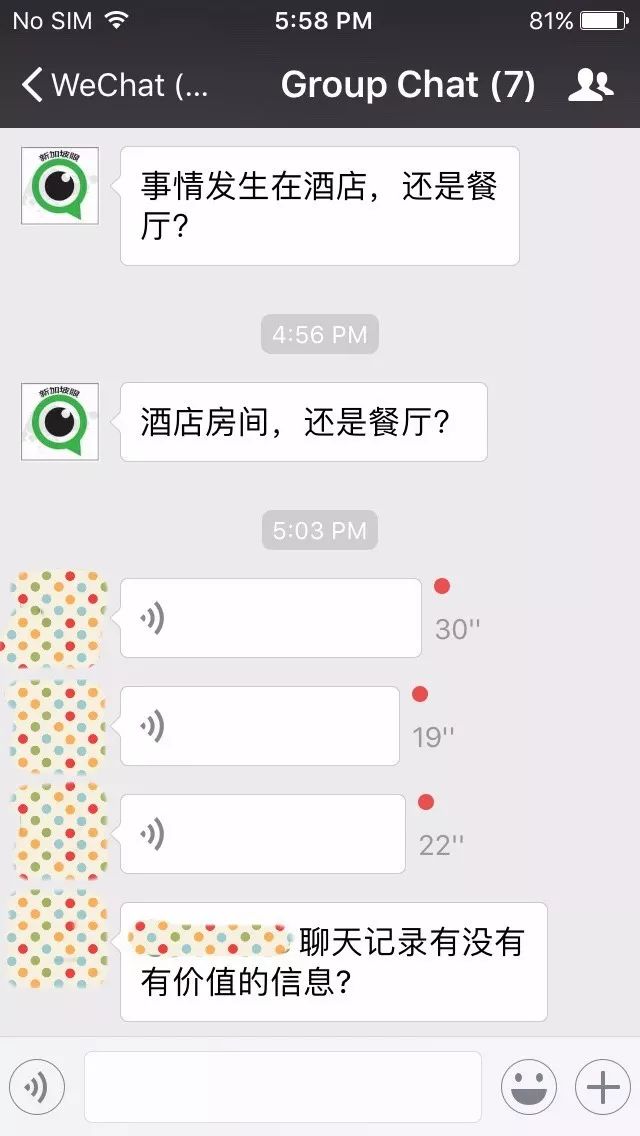This screenshot has height=1136, width=640.
Task: Play the 30-second voice message
Action: click(270, 618)
